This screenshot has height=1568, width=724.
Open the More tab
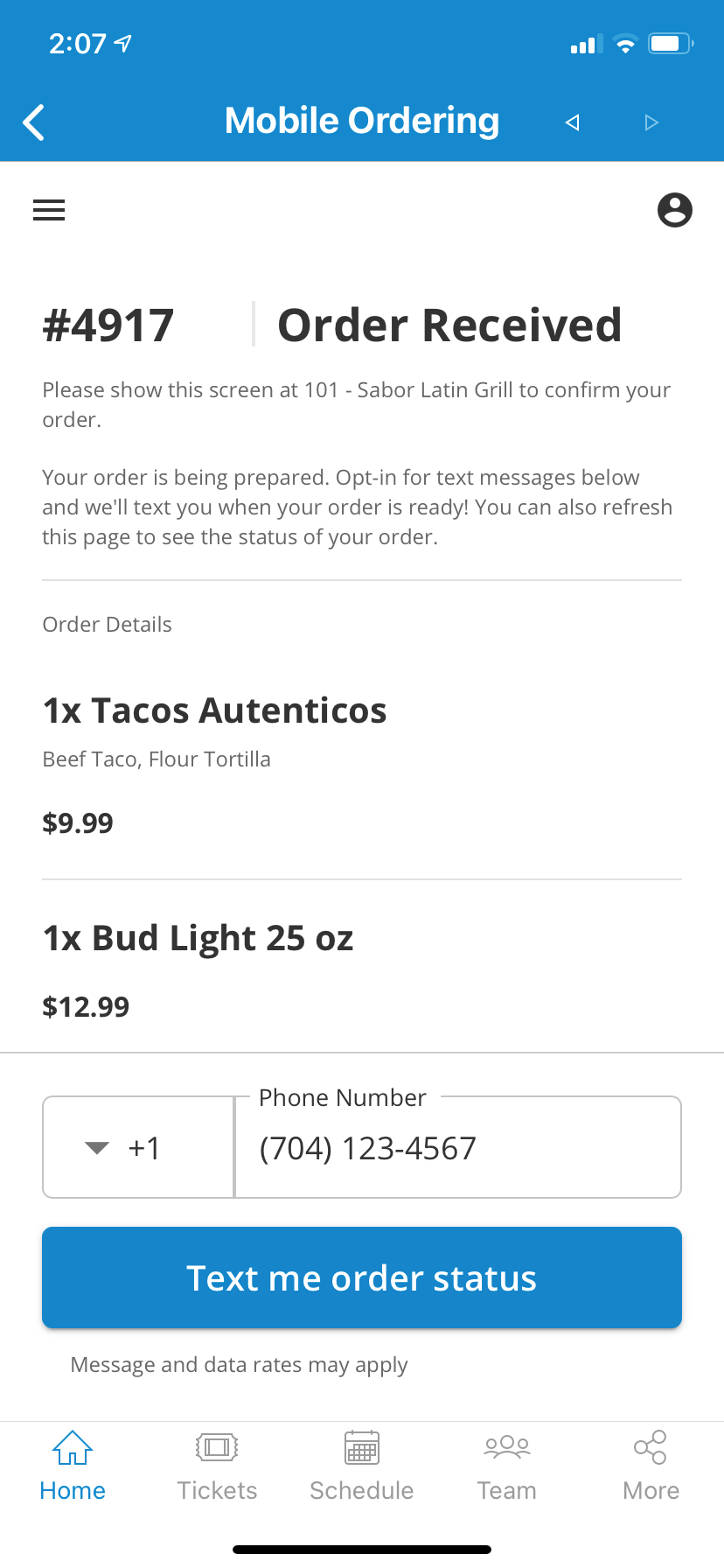[651, 1466]
